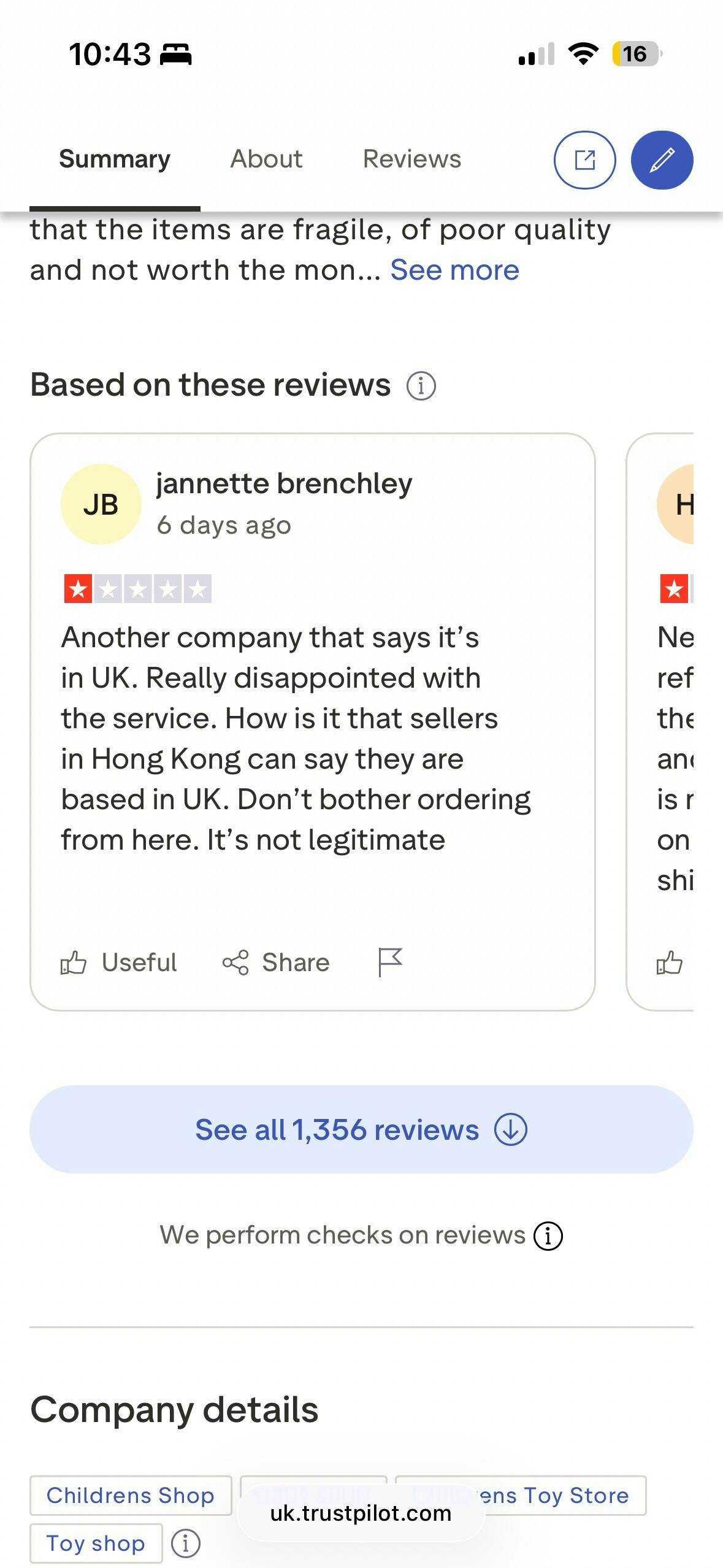Image resolution: width=723 pixels, height=1568 pixels.
Task: Expand the summary with See more
Action: tap(454, 271)
